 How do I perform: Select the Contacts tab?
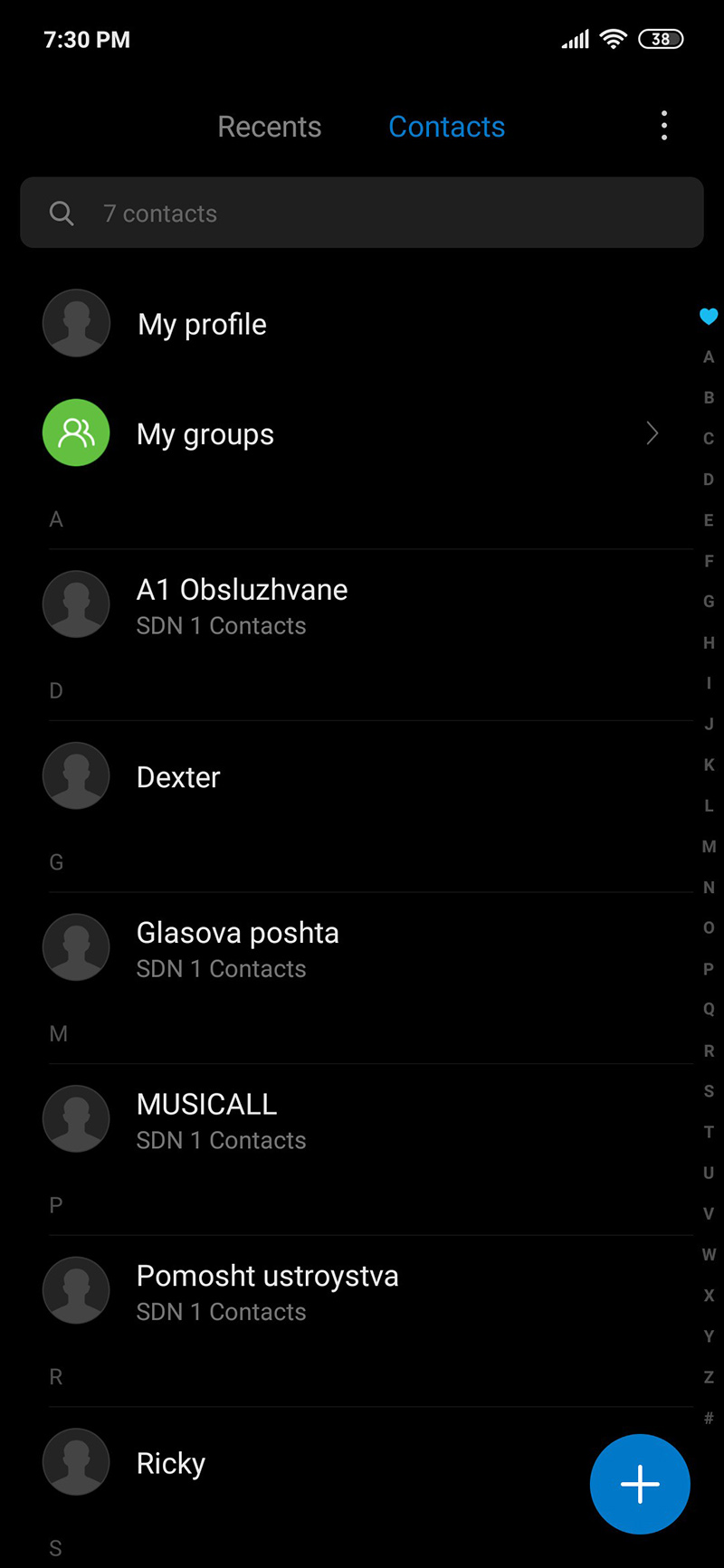(x=446, y=127)
